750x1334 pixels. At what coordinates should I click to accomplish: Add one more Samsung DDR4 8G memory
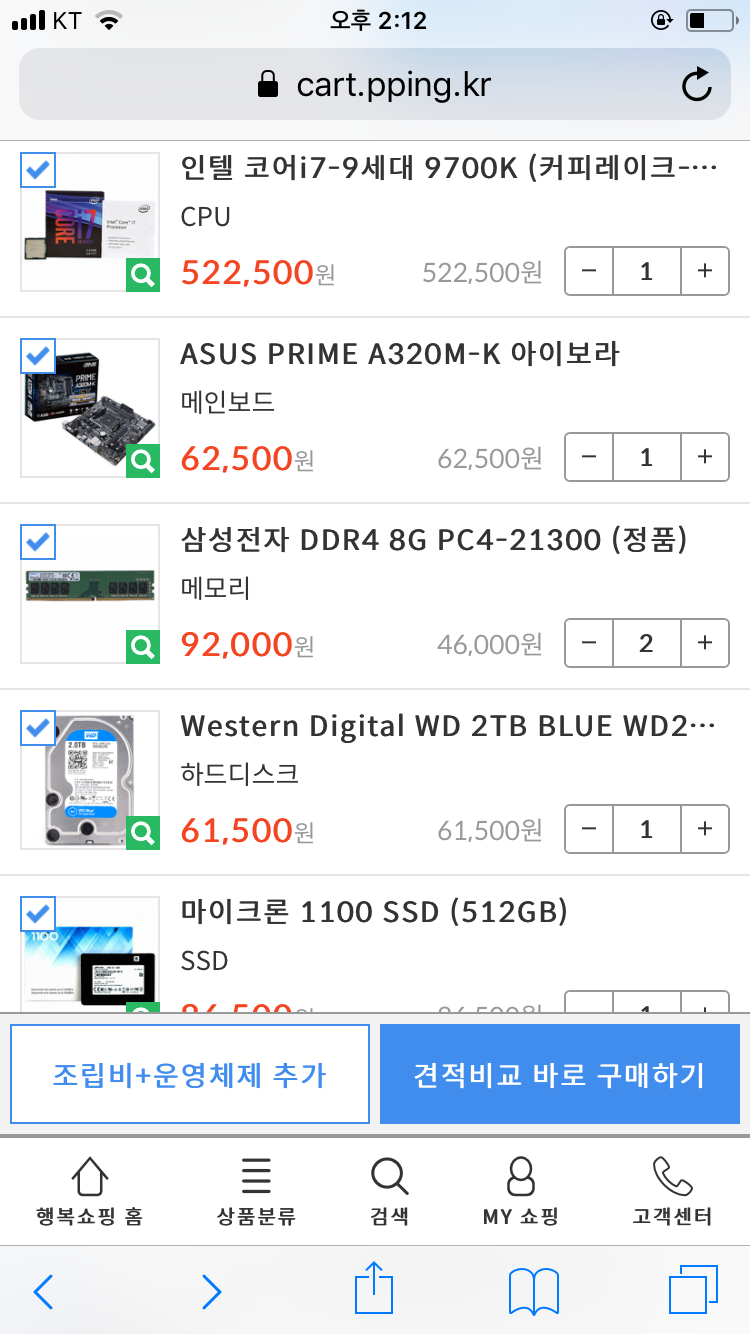point(704,643)
